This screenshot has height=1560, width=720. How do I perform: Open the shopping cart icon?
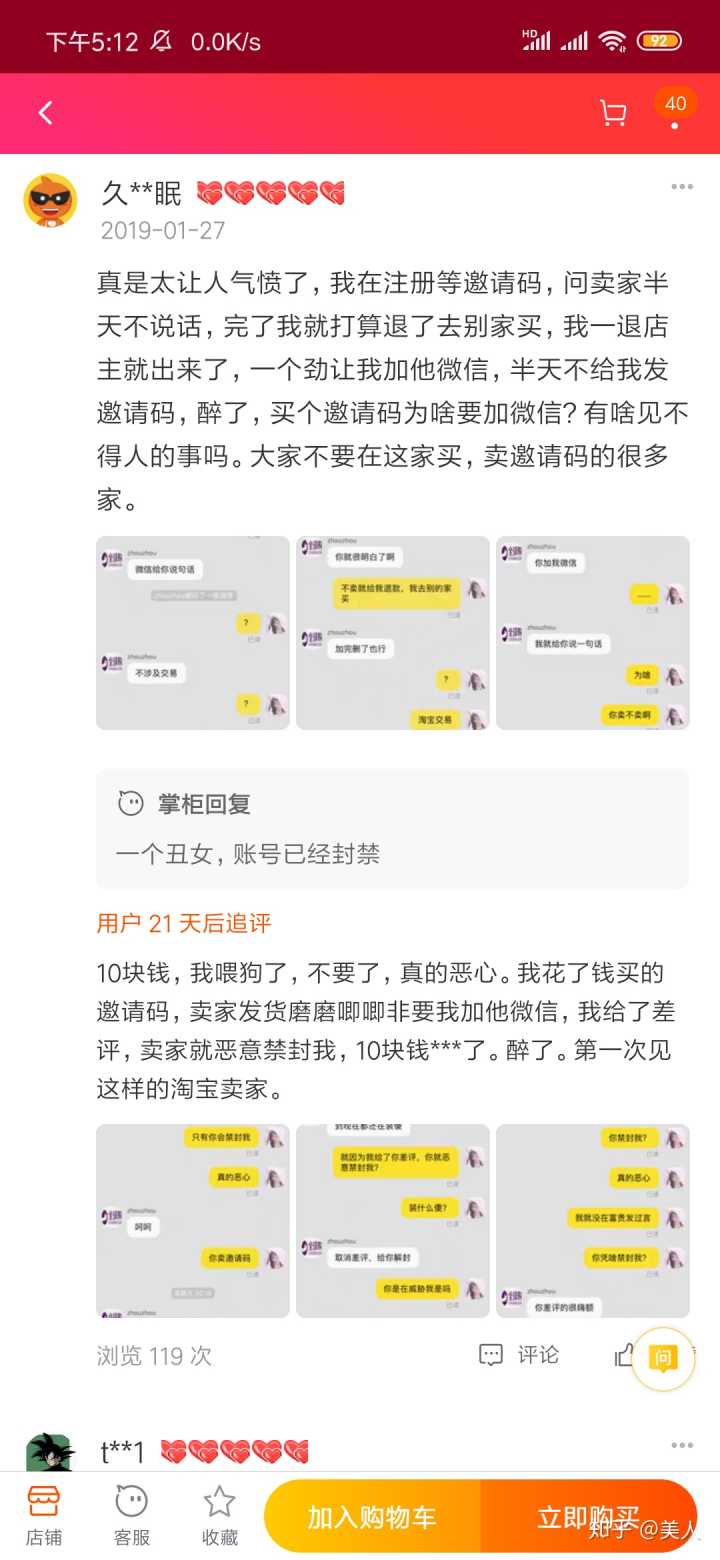tap(612, 113)
